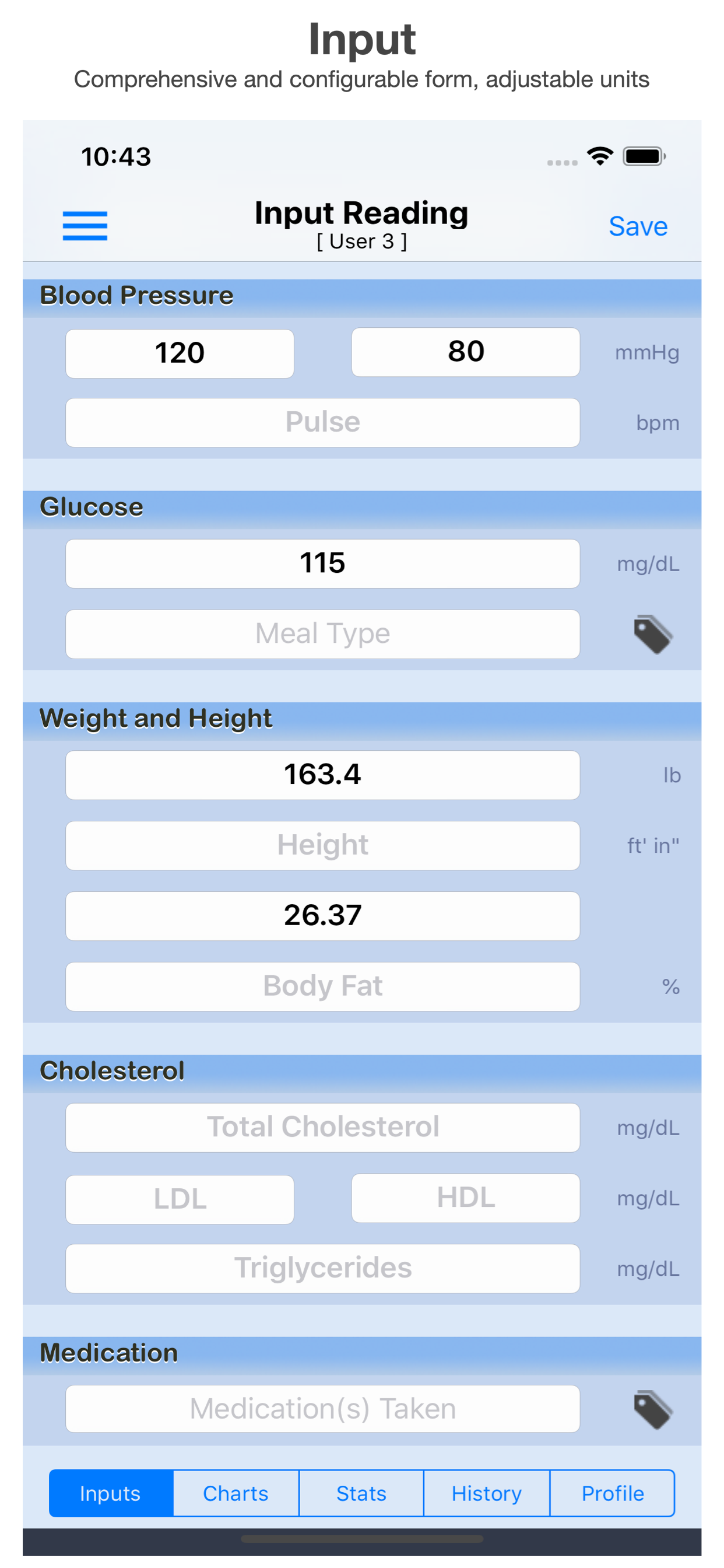Viewport: 724px width, 1568px height.
Task: Click the Triglycerides input field
Action: [323, 1269]
